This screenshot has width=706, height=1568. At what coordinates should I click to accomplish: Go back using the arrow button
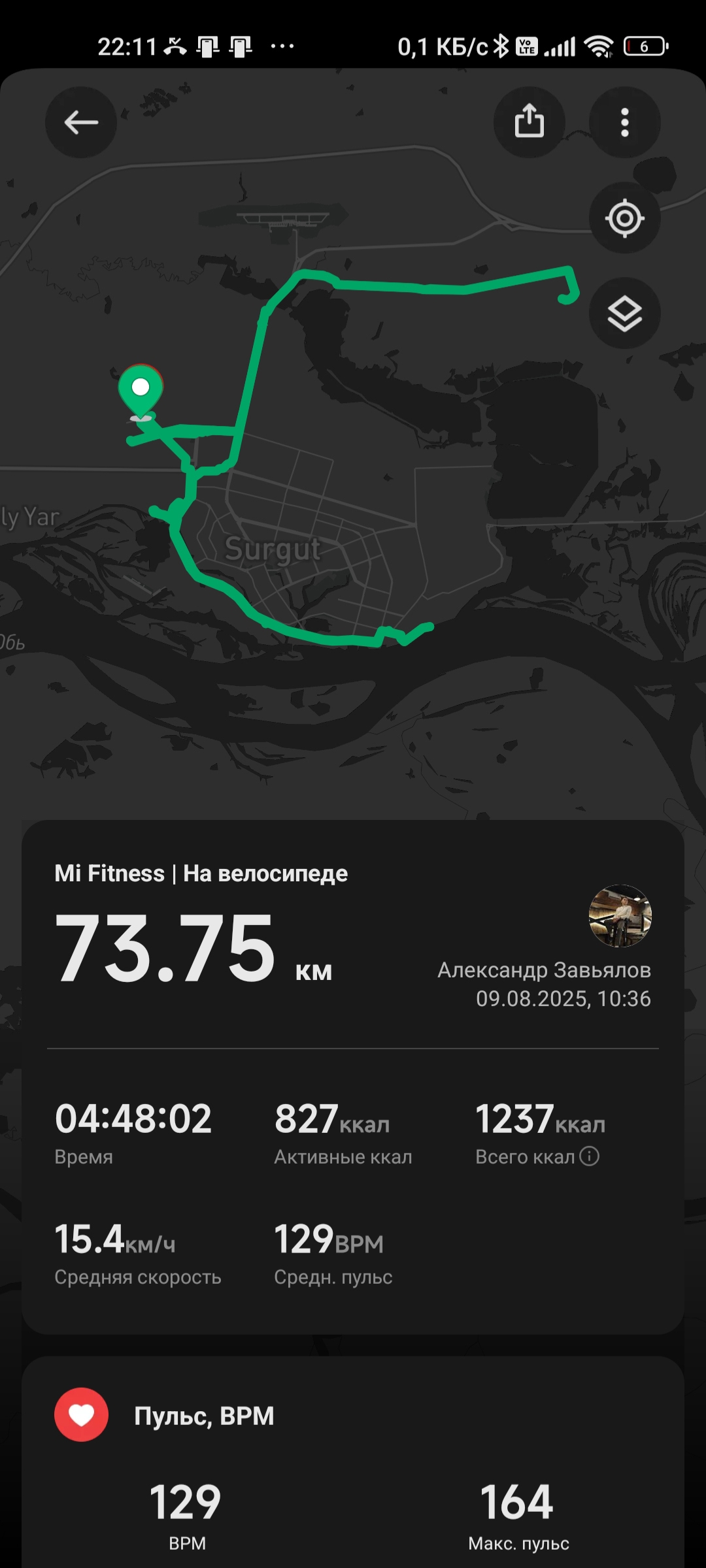click(81, 122)
